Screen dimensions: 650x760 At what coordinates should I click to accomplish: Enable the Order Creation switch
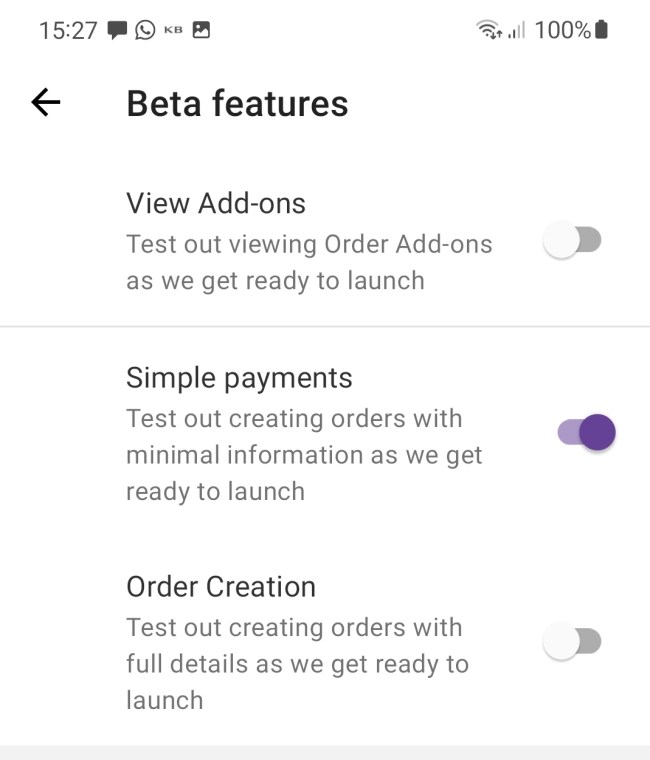pos(572,641)
